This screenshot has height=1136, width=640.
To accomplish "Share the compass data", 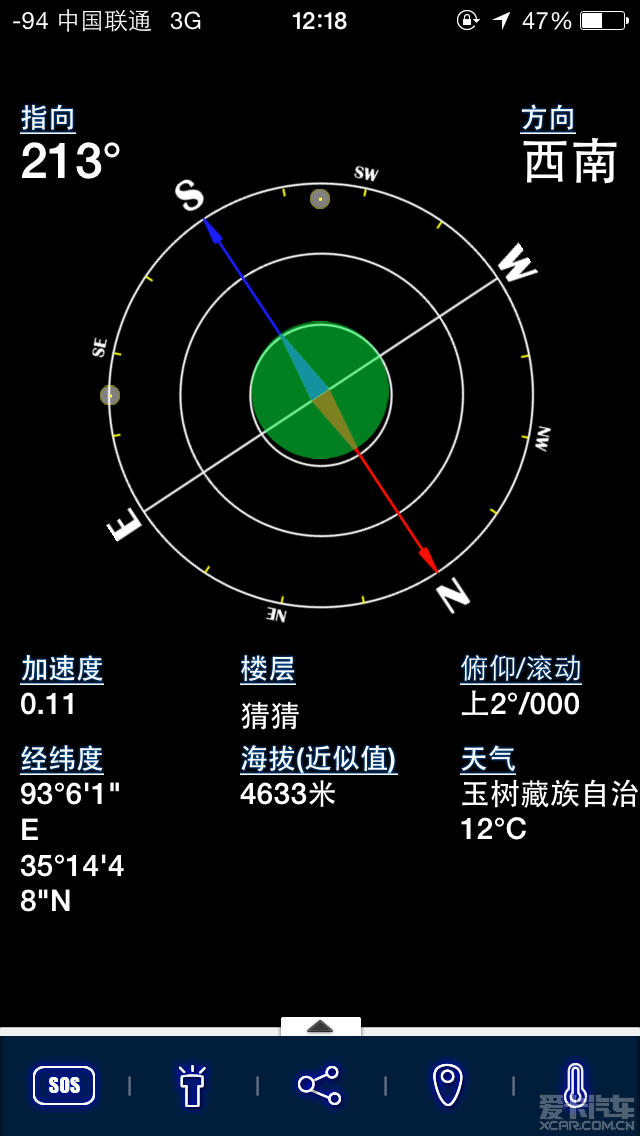I will click(x=320, y=1085).
